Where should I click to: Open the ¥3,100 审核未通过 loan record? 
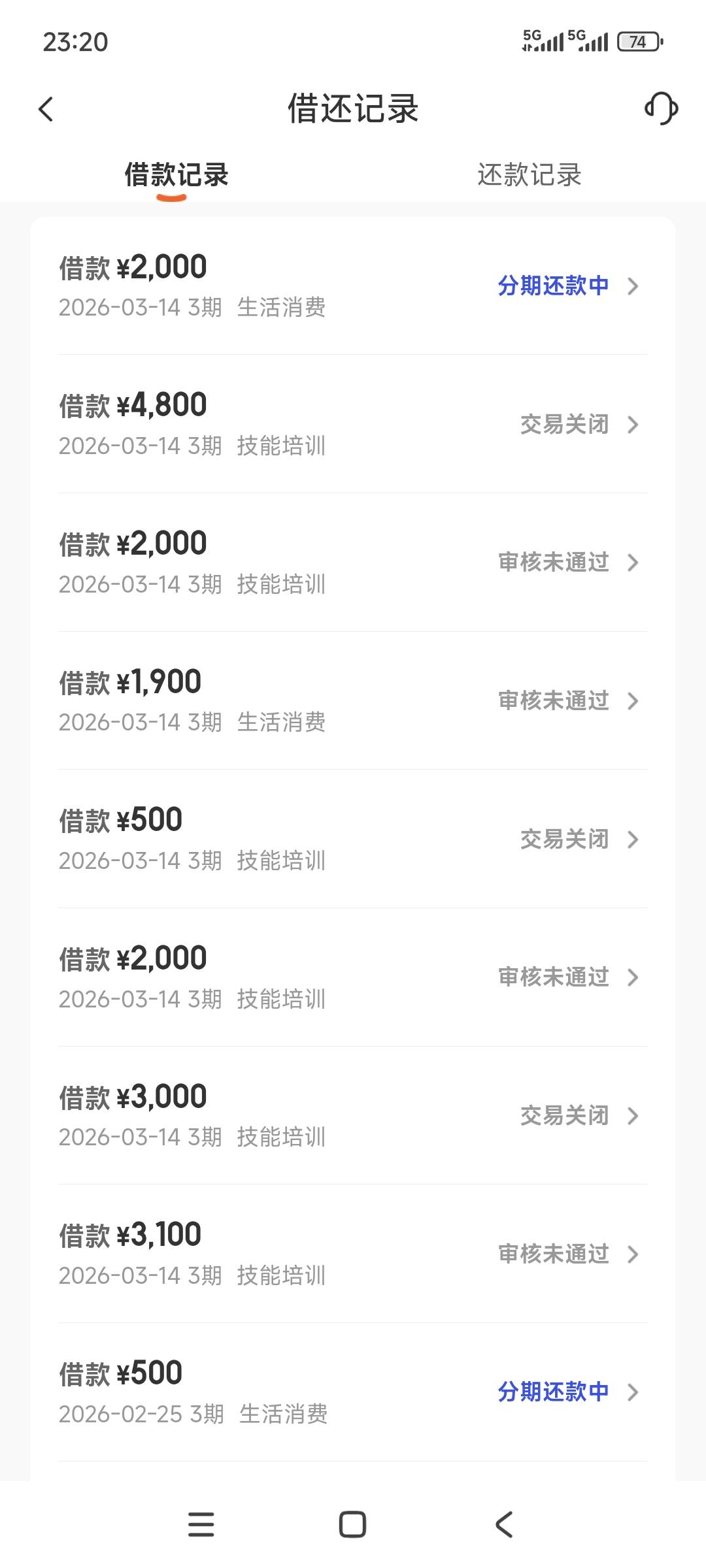click(x=353, y=1254)
